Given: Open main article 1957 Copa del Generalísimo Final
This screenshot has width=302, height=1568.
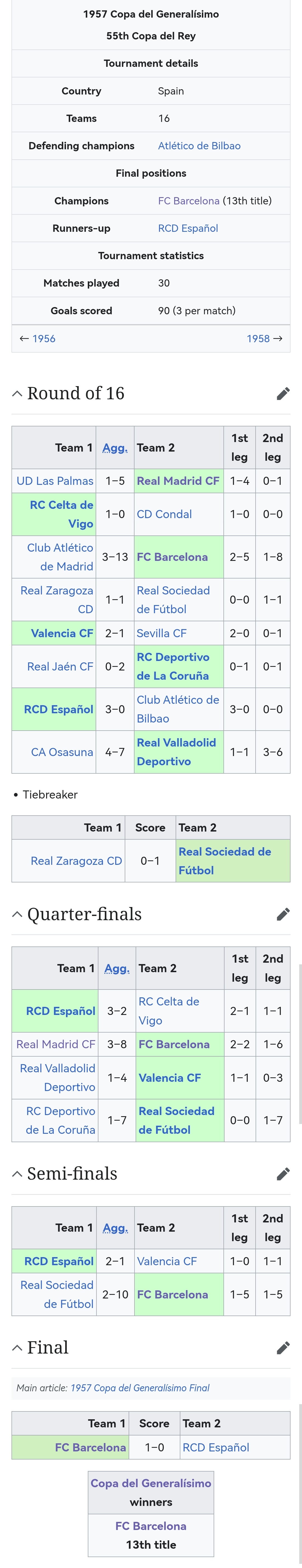Looking at the screenshot, I should pos(140,1388).
